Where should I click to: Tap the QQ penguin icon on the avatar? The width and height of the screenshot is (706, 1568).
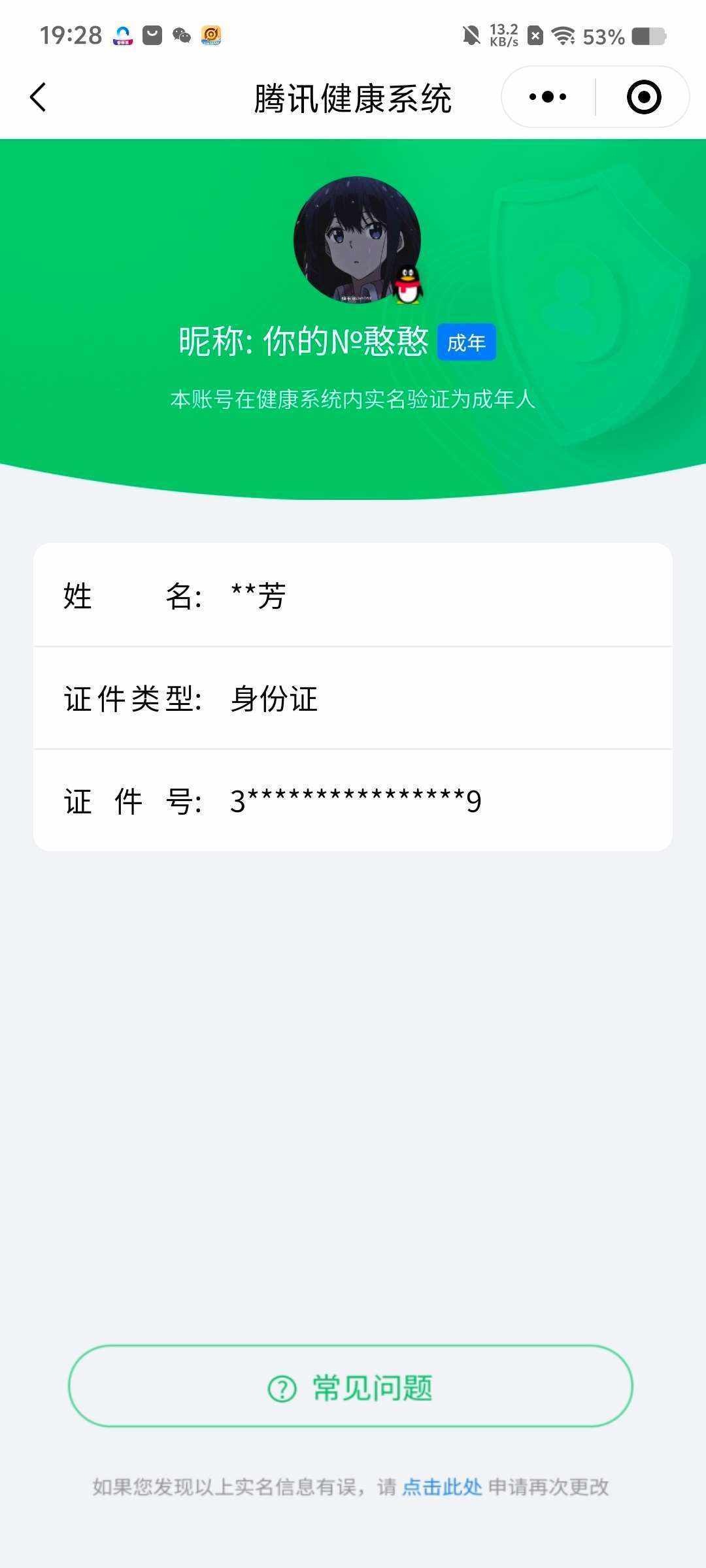click(x=407, y=286)
